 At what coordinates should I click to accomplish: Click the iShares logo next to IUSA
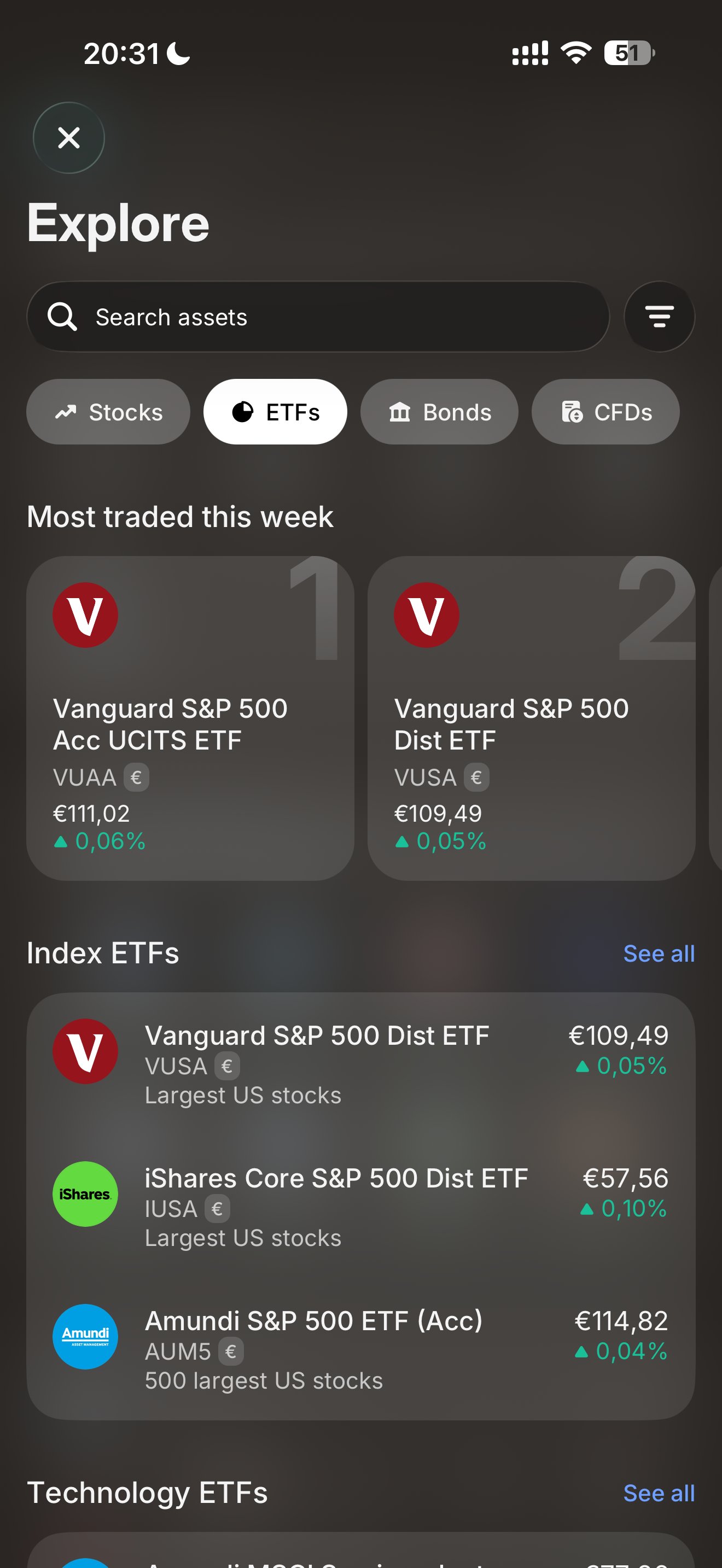[x=85, y=1193]
